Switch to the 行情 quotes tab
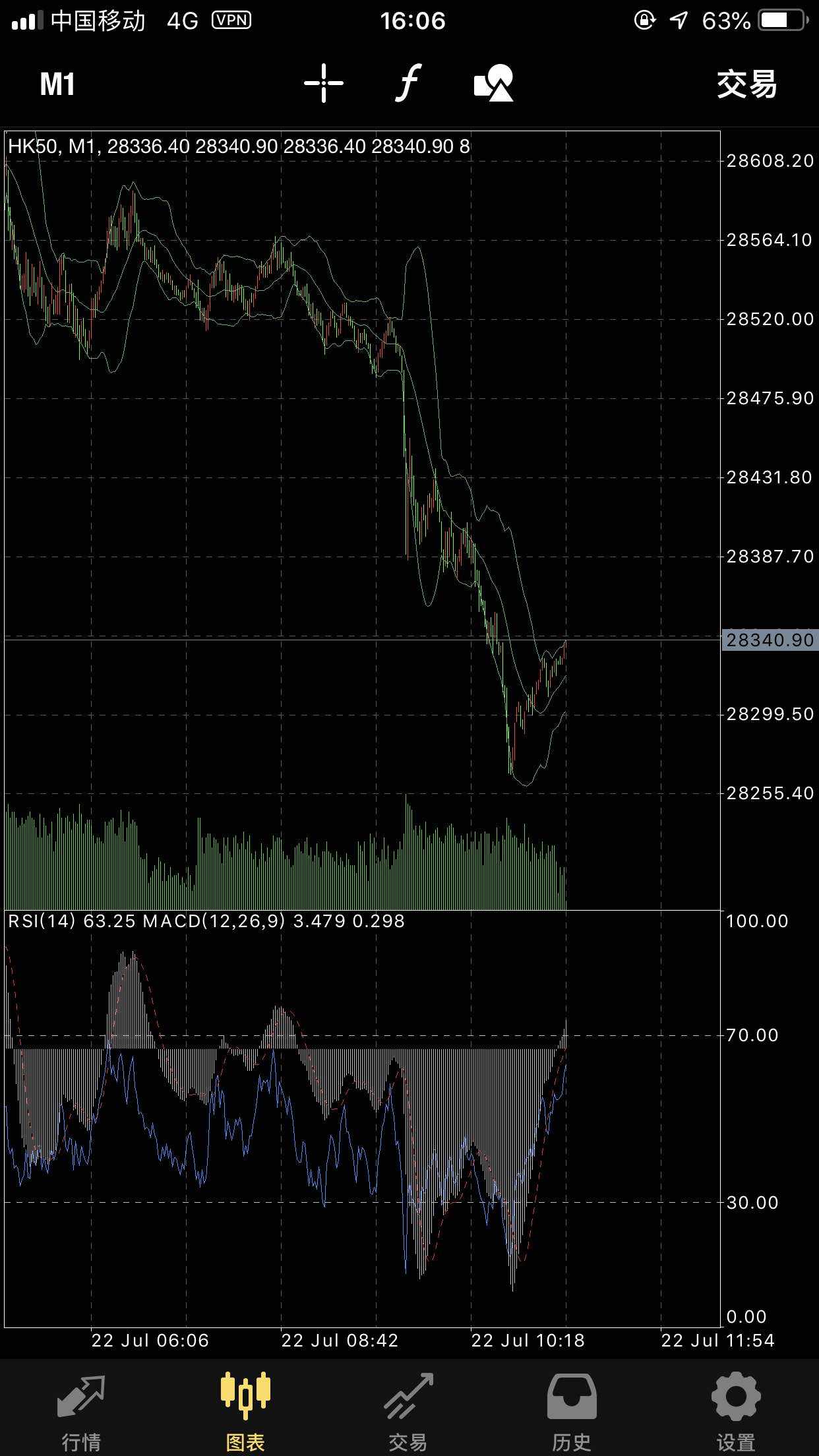Image resolution: width=819 pixels, height=1456 pixels. coord(81,1407)
